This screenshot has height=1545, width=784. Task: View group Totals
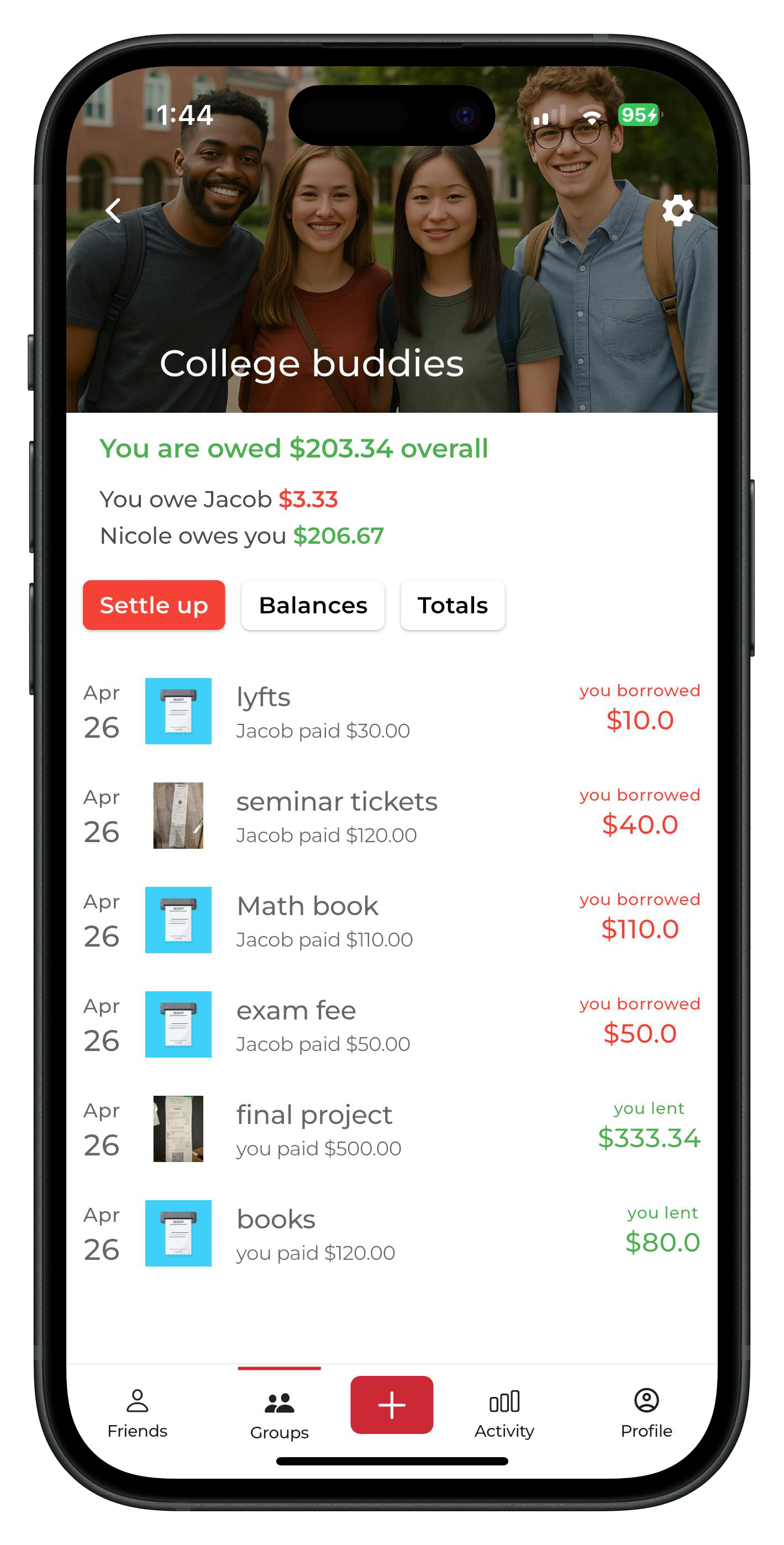click(x=452, y=605)
